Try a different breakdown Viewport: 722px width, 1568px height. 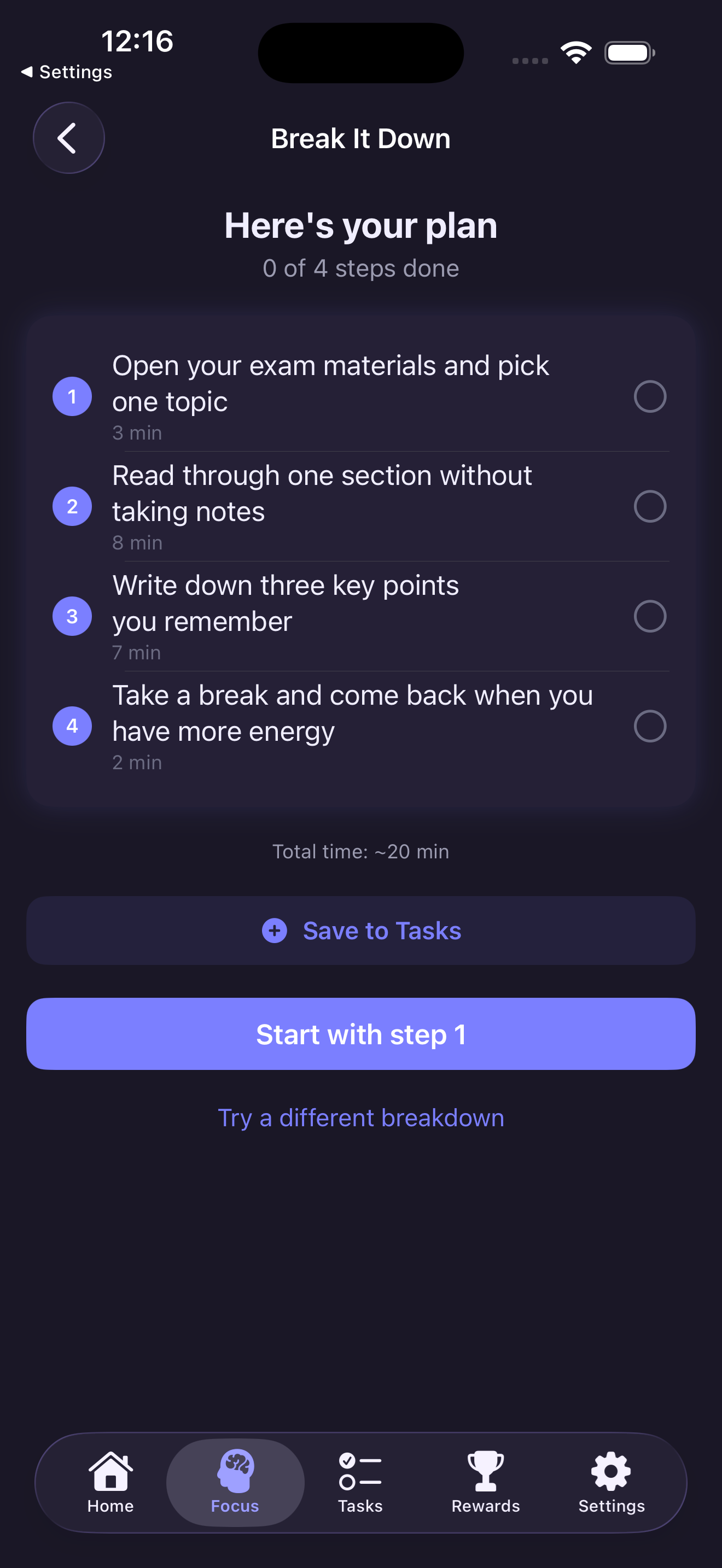click(x=360, y=1118)
